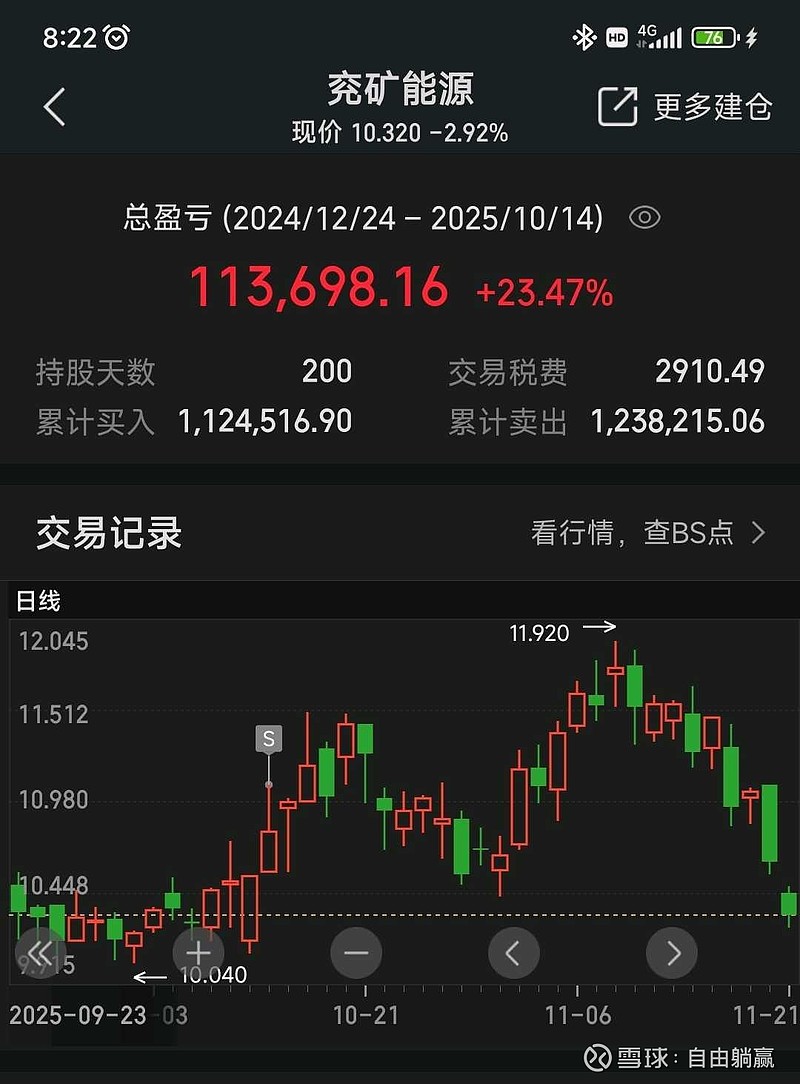
Task: Pan the chart right with the right chevron
Action: [x=672, y=952]
